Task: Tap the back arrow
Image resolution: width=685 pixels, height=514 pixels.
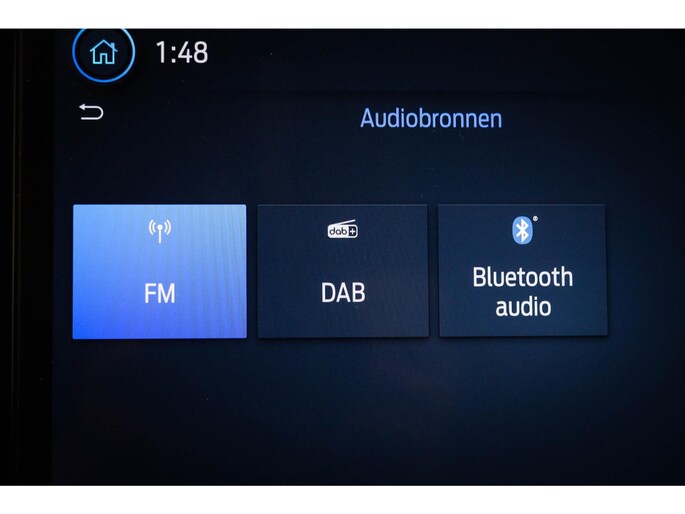Action: (91, 112)
